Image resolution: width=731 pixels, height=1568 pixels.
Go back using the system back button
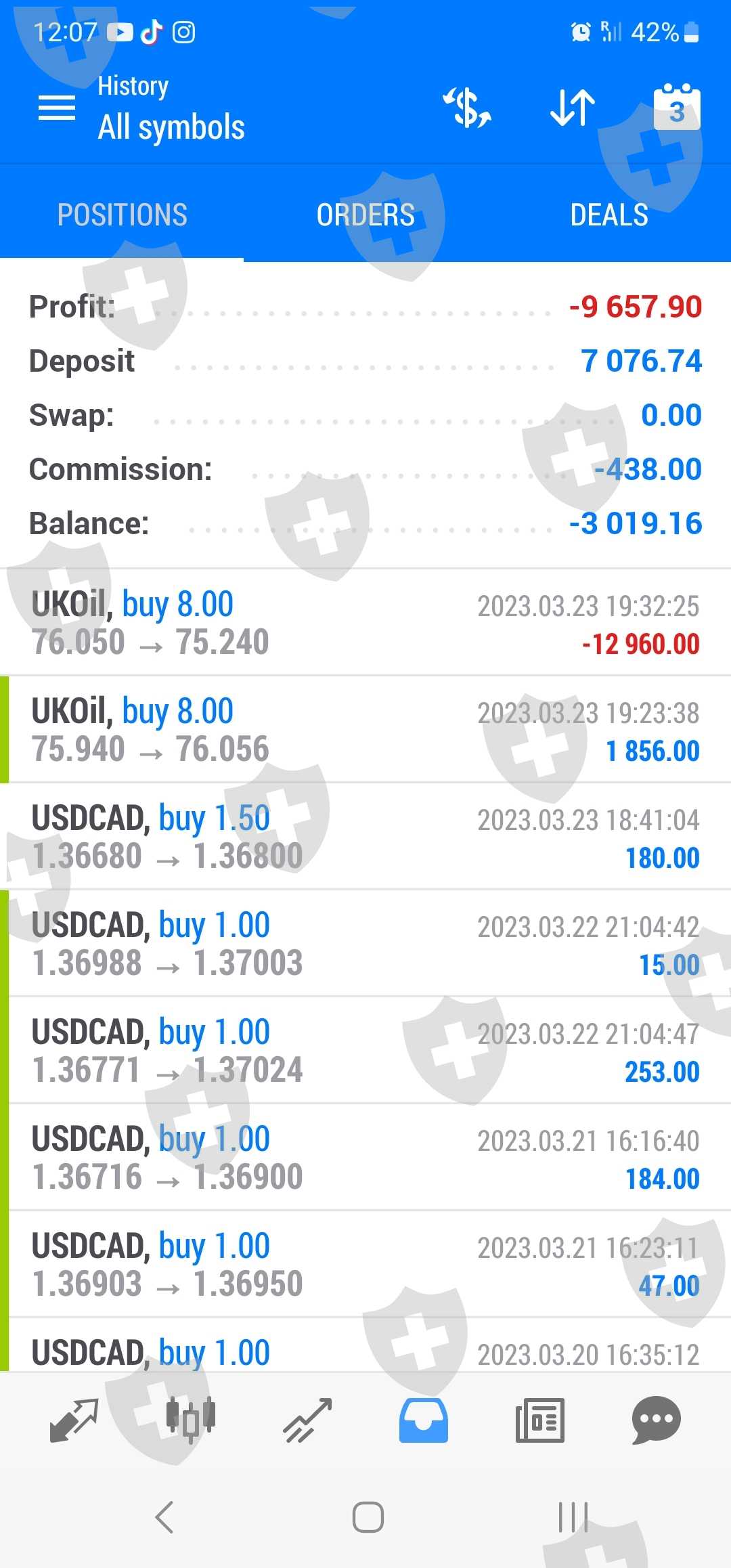(x=164, y=1517)
